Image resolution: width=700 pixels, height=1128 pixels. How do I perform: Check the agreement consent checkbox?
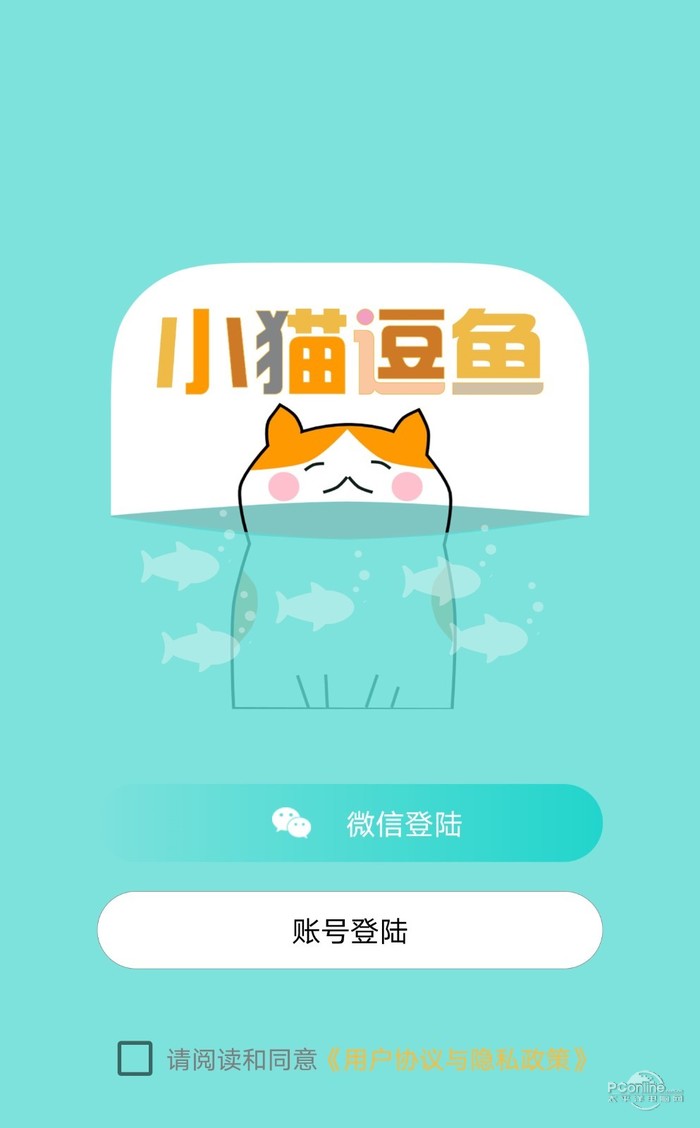click(135, 1059)
